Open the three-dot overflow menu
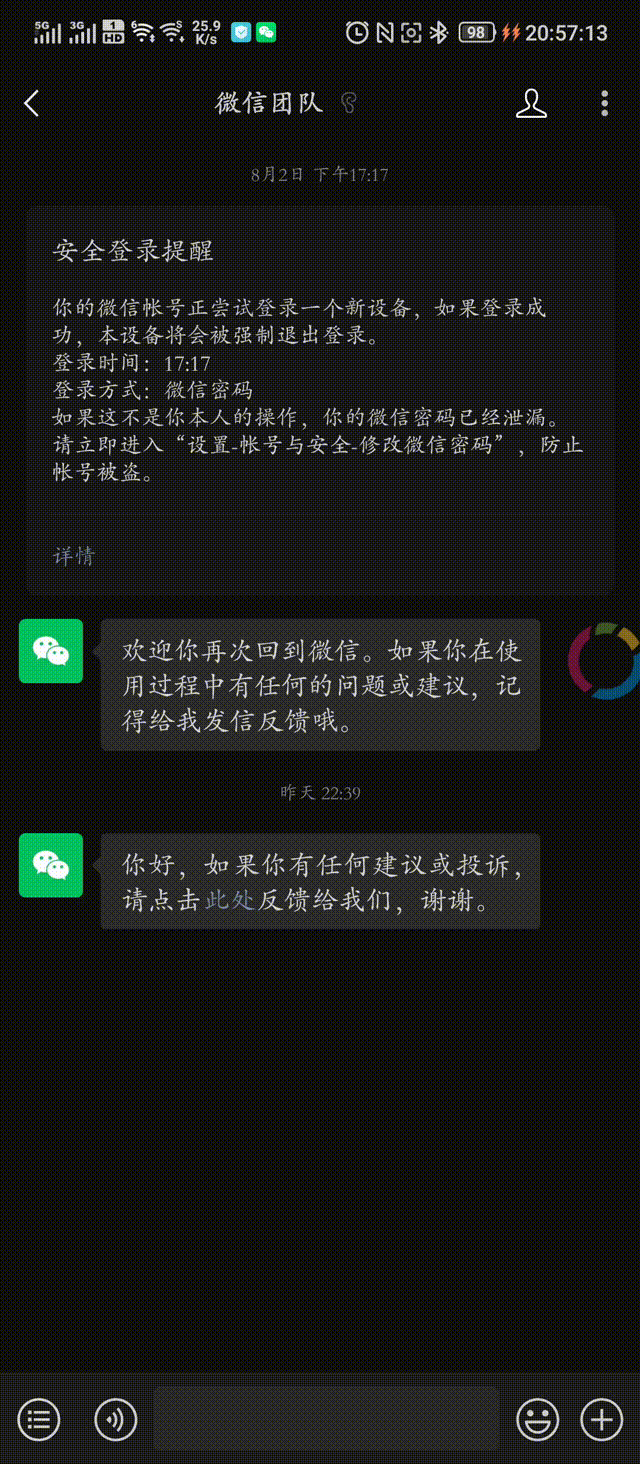Viewport: 640px width, 1464px height. pos(604,103)
